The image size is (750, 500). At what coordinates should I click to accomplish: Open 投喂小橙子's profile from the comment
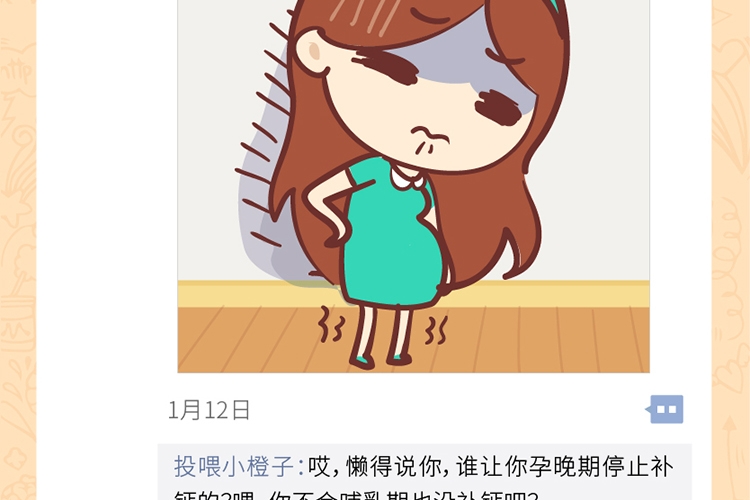click(234, 467)
